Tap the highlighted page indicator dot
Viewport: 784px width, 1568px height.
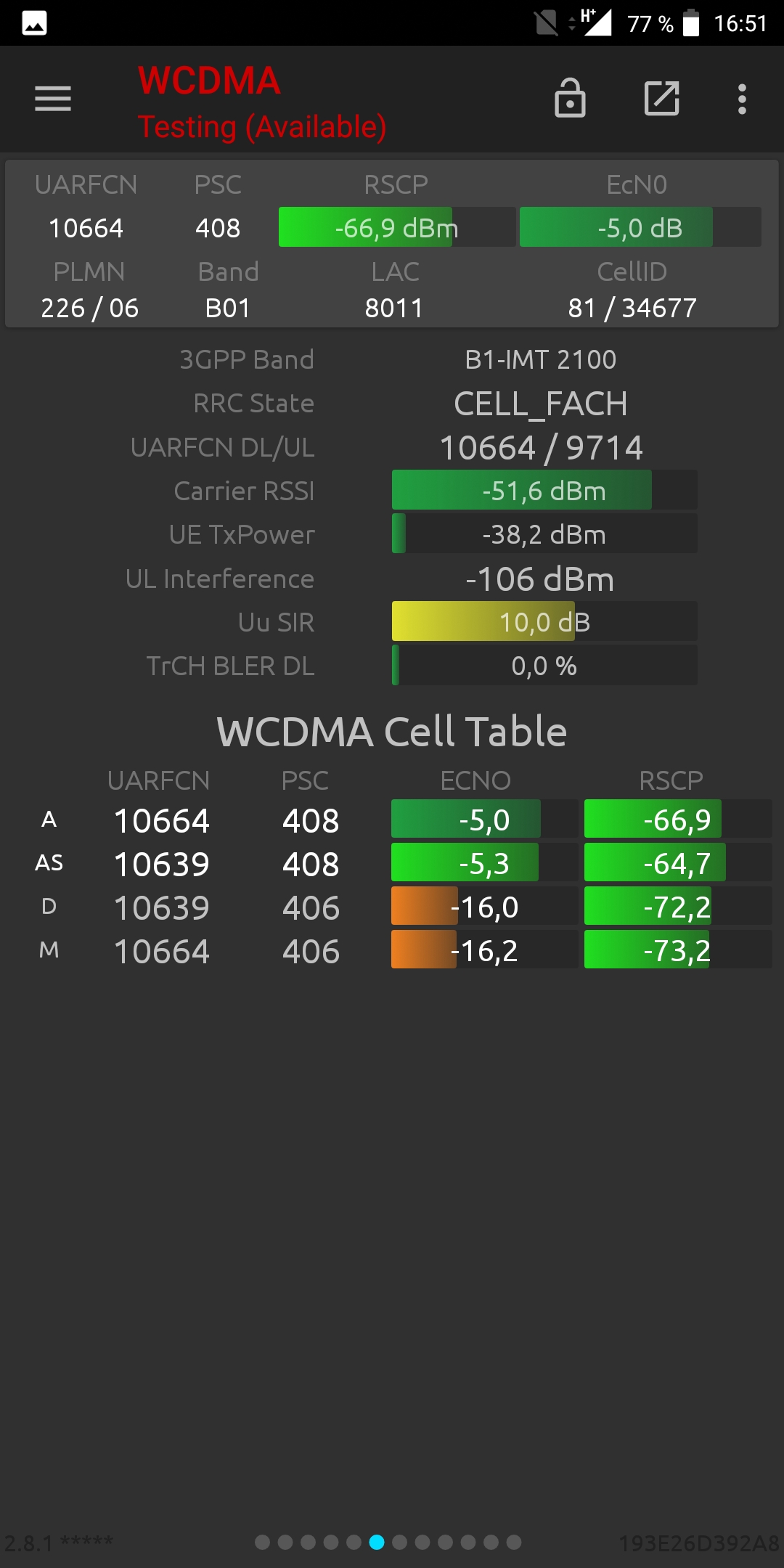377,1542
